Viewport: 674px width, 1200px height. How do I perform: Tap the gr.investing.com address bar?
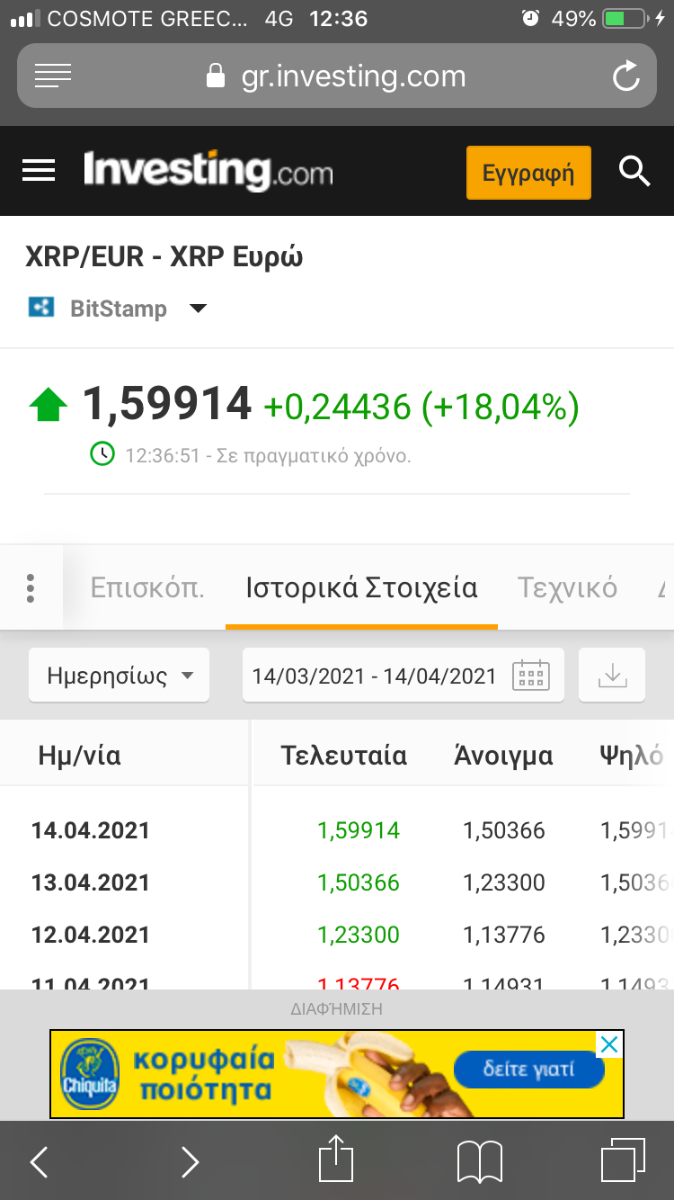[x=337, y=76]
